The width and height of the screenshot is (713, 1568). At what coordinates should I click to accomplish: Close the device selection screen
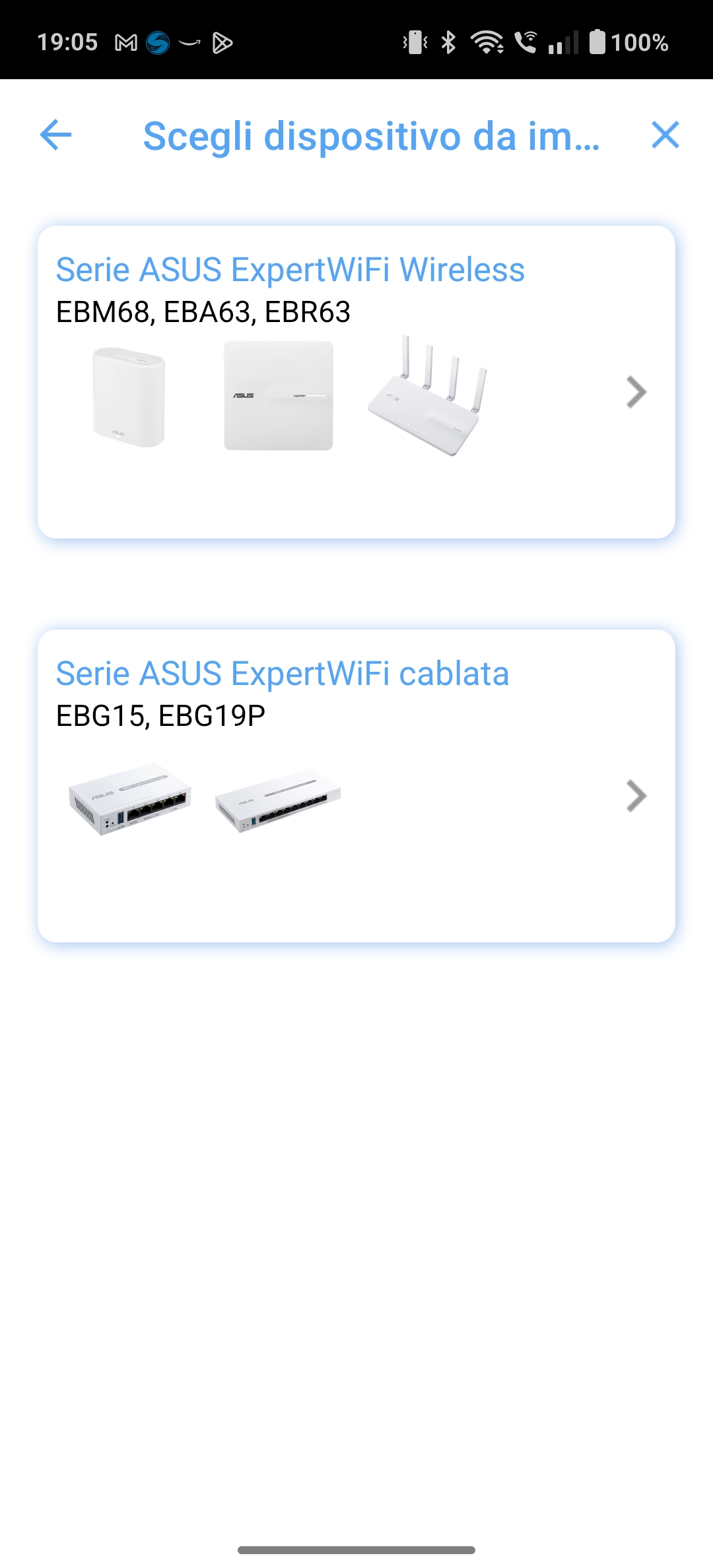point(665,135)
